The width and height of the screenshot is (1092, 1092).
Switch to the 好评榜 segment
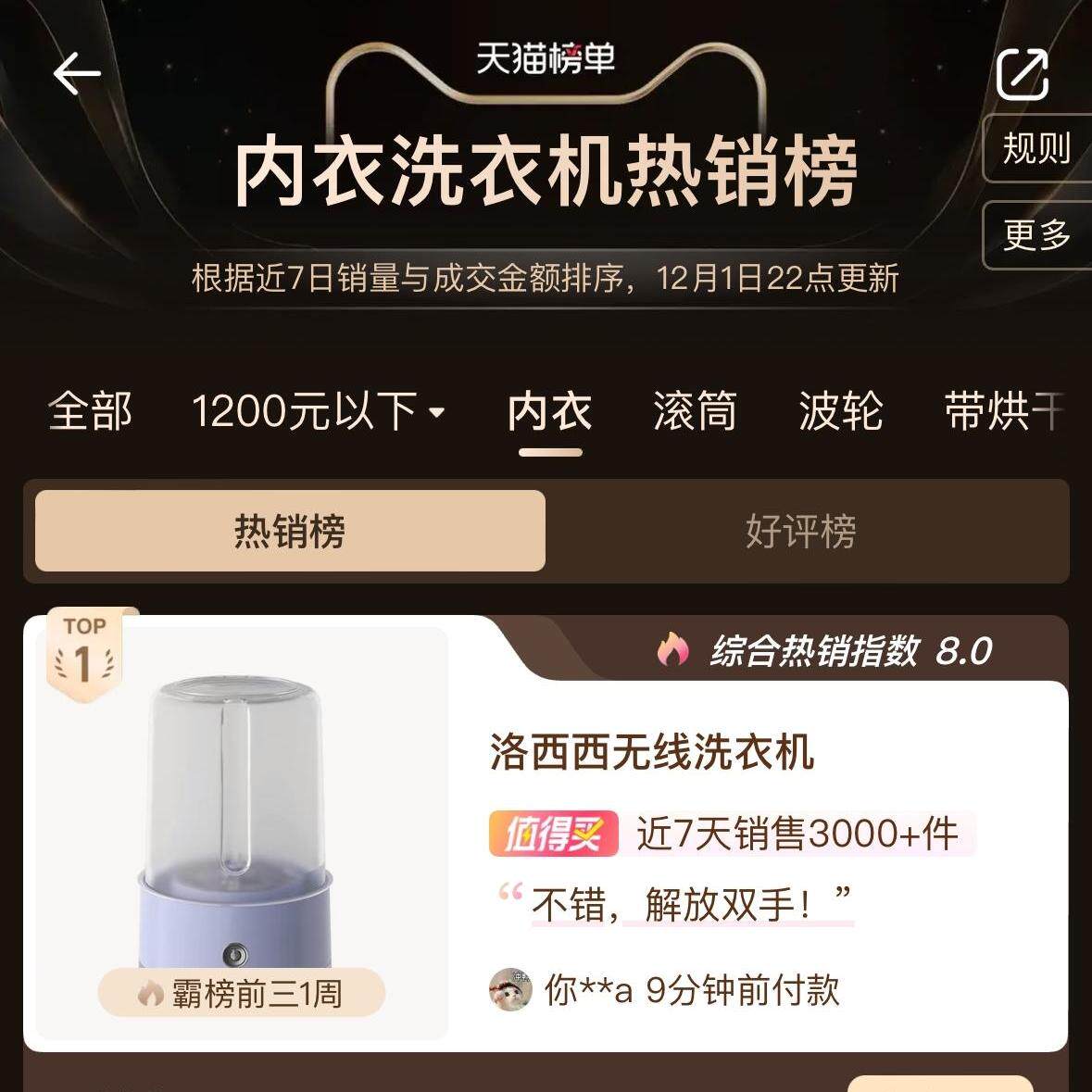801,531
